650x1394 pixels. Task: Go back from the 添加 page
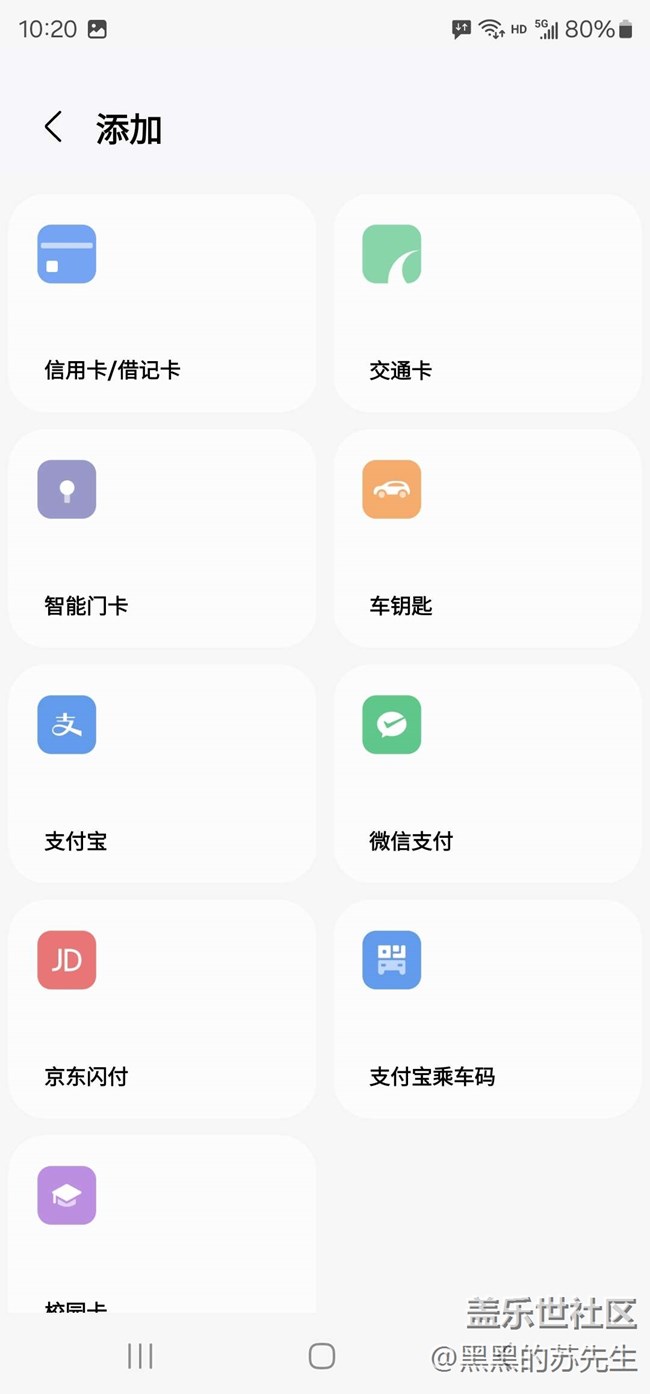pos(53,128)
